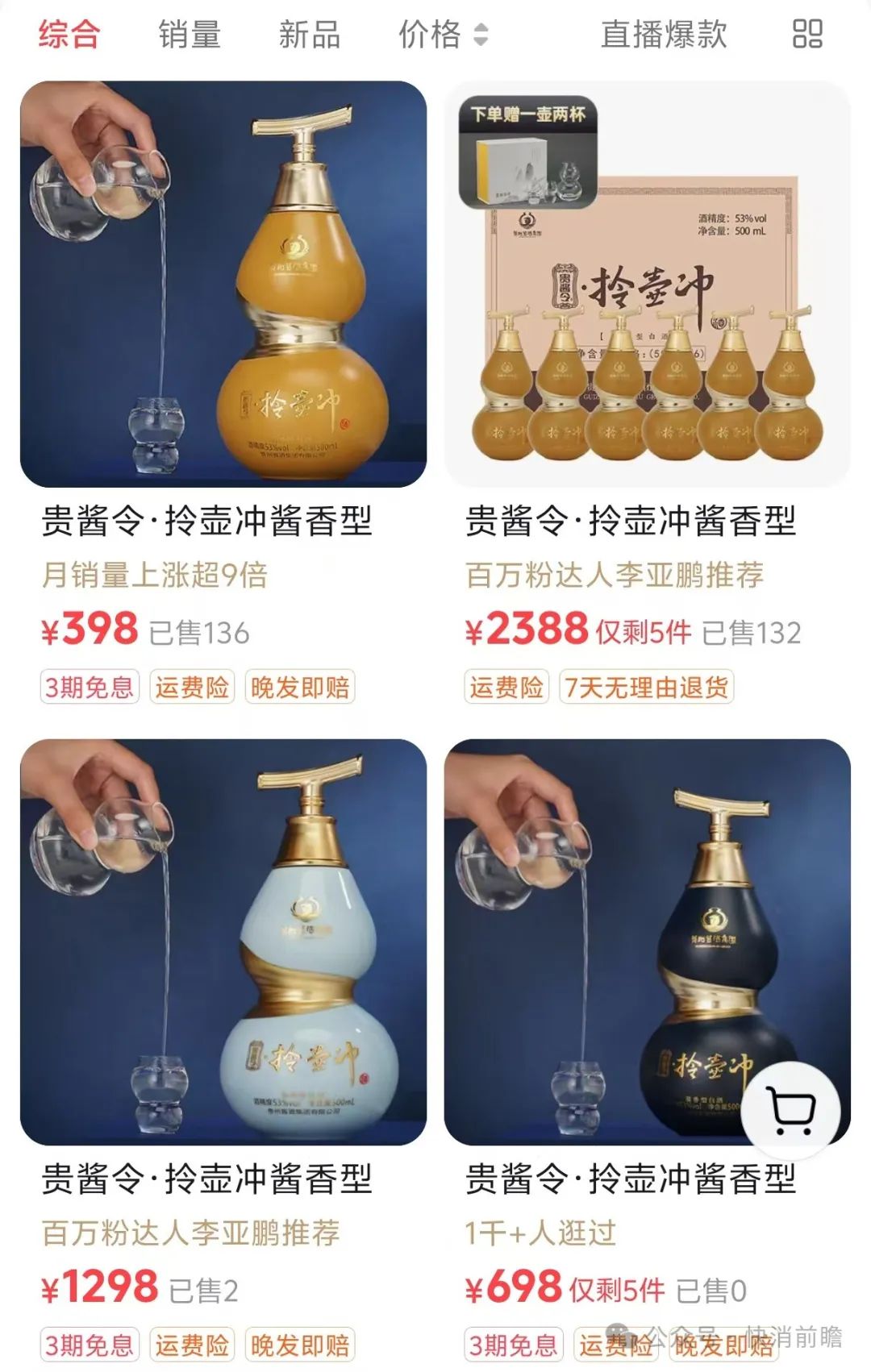Switch to the 新品 tab
871x1372 pixels.
tap(310, 35)
